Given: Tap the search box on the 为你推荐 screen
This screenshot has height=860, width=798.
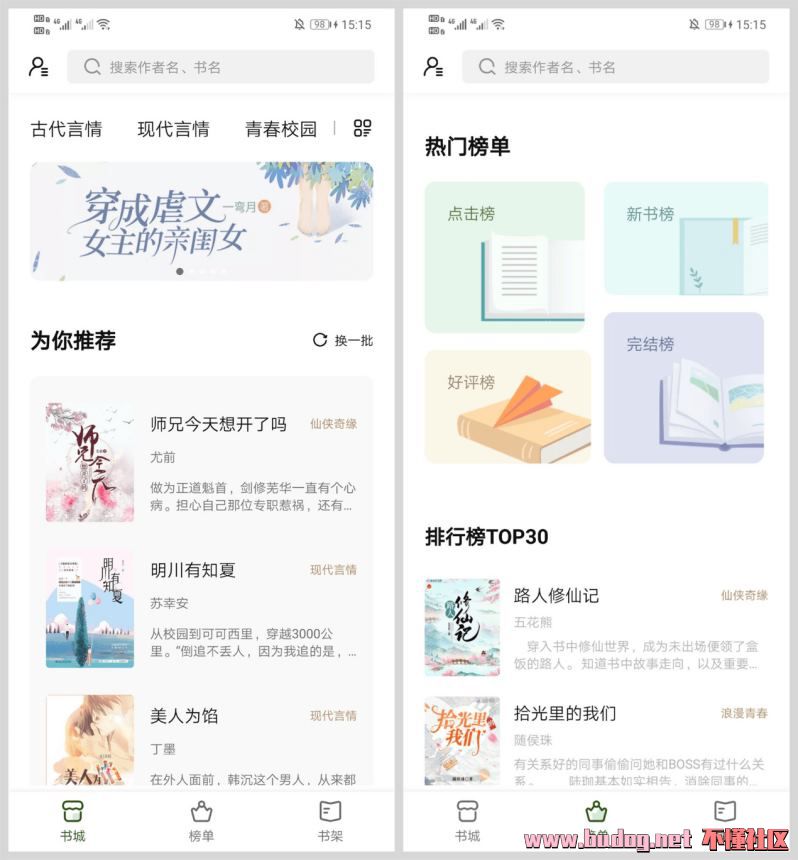Looking at the screenshot, I should [220, 67].
